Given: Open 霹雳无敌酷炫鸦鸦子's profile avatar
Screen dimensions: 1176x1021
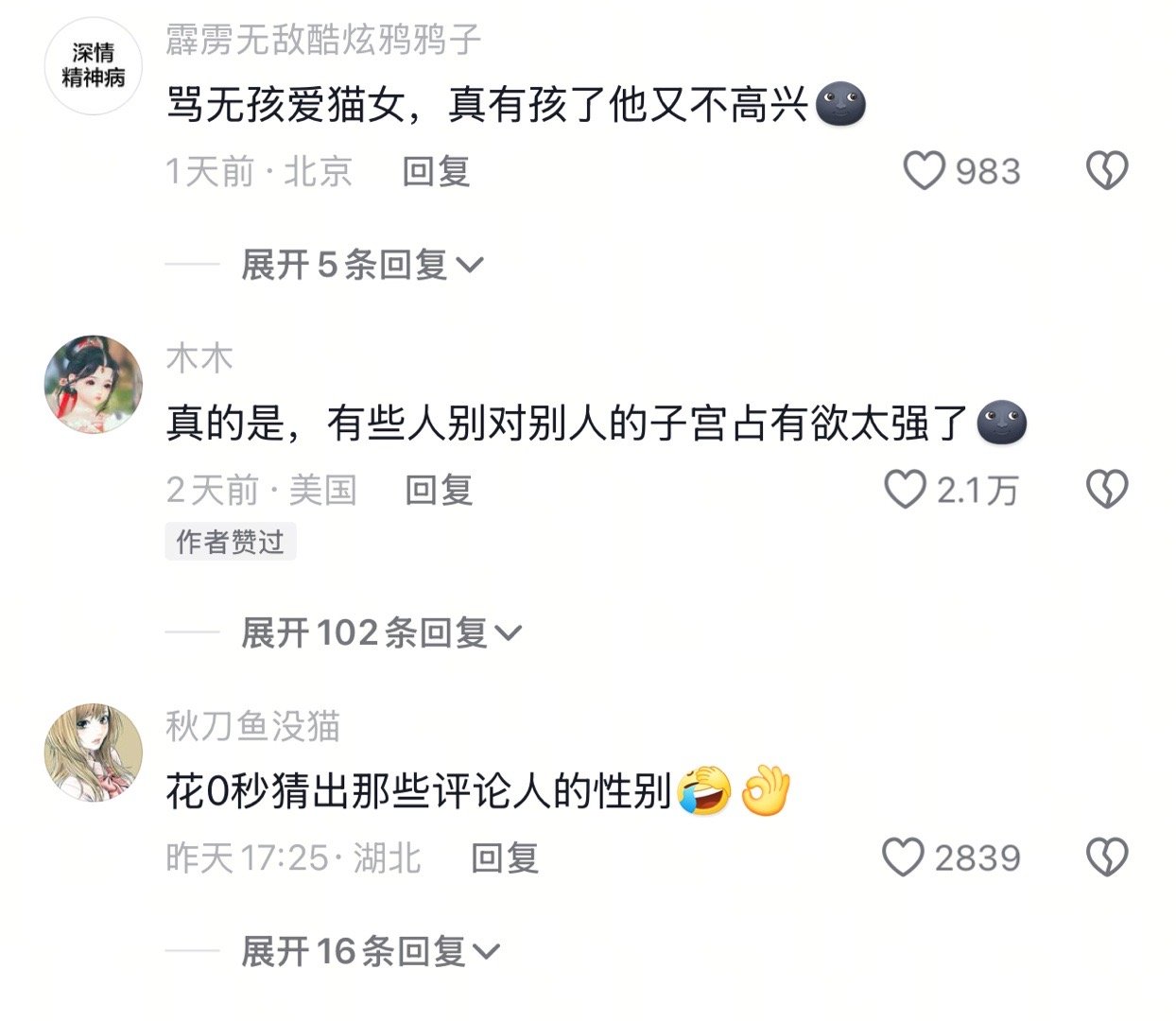Looking at the screenshot, I should [x=93, y=66].
